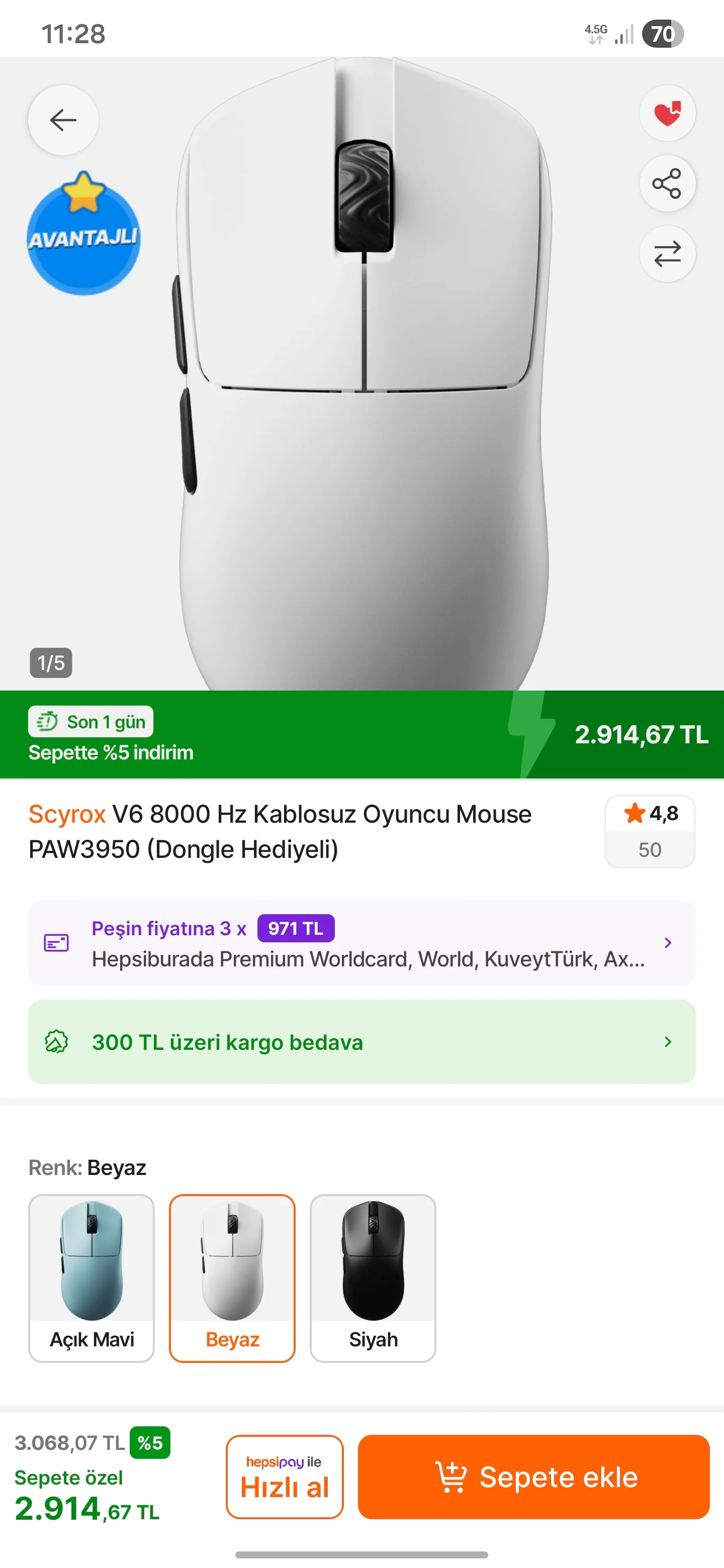
Task: Open the 4,8 rating reviews box
Action: 650,831
